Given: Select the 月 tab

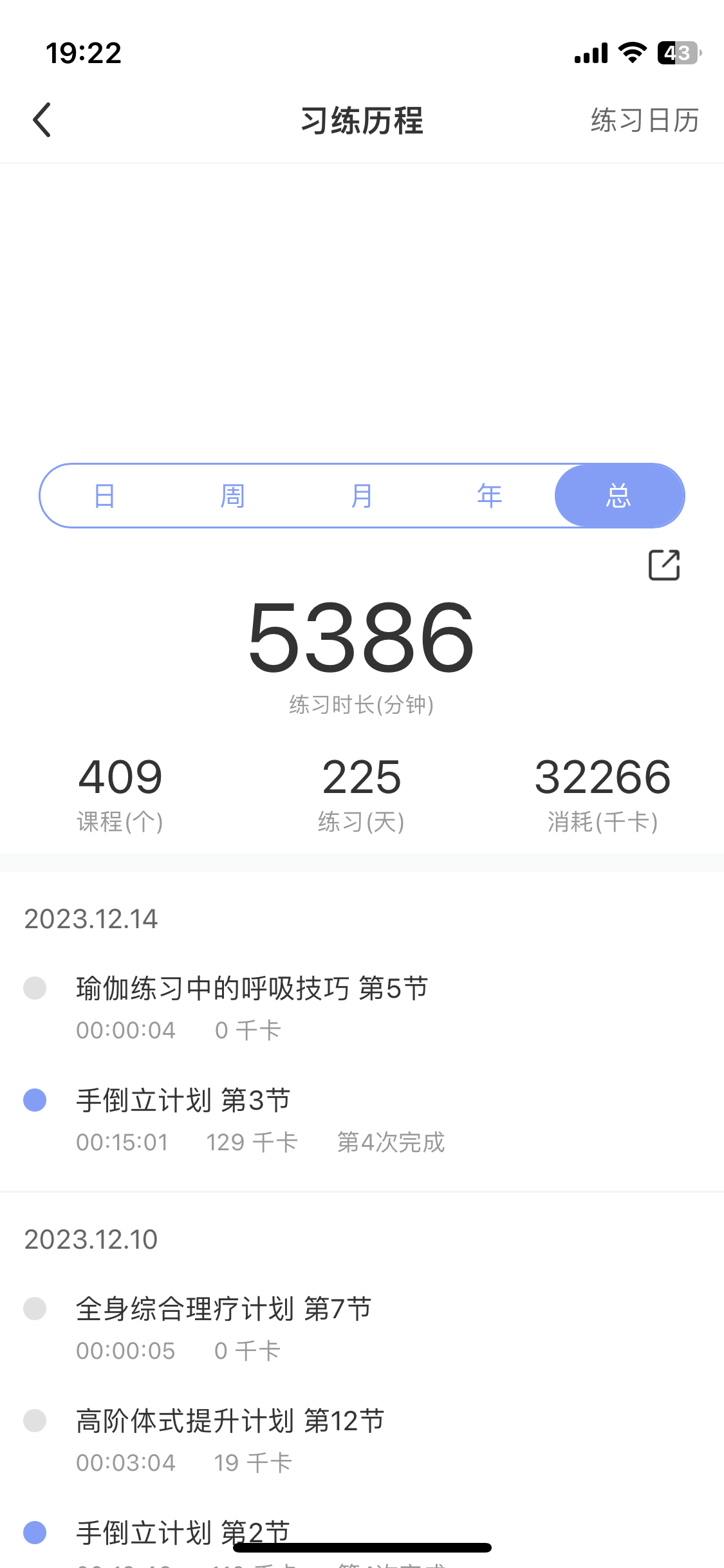Looking at the screenshot, I should click(362, 496).
